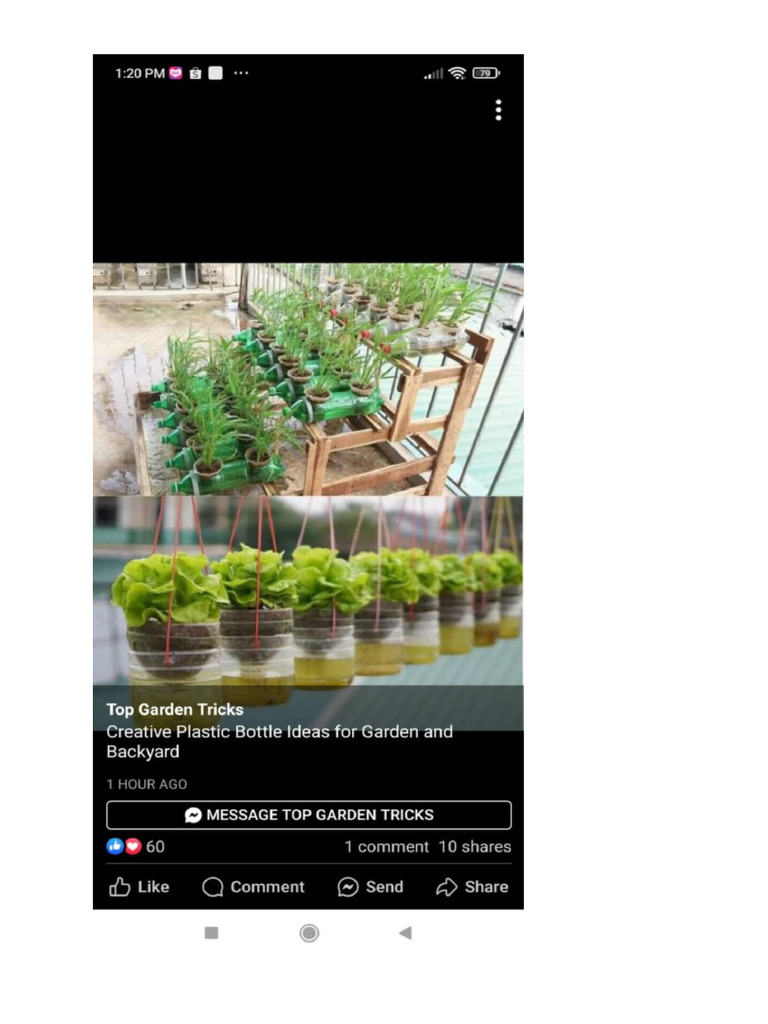
Task: Go to the system home screen
Action: point(309,933)
